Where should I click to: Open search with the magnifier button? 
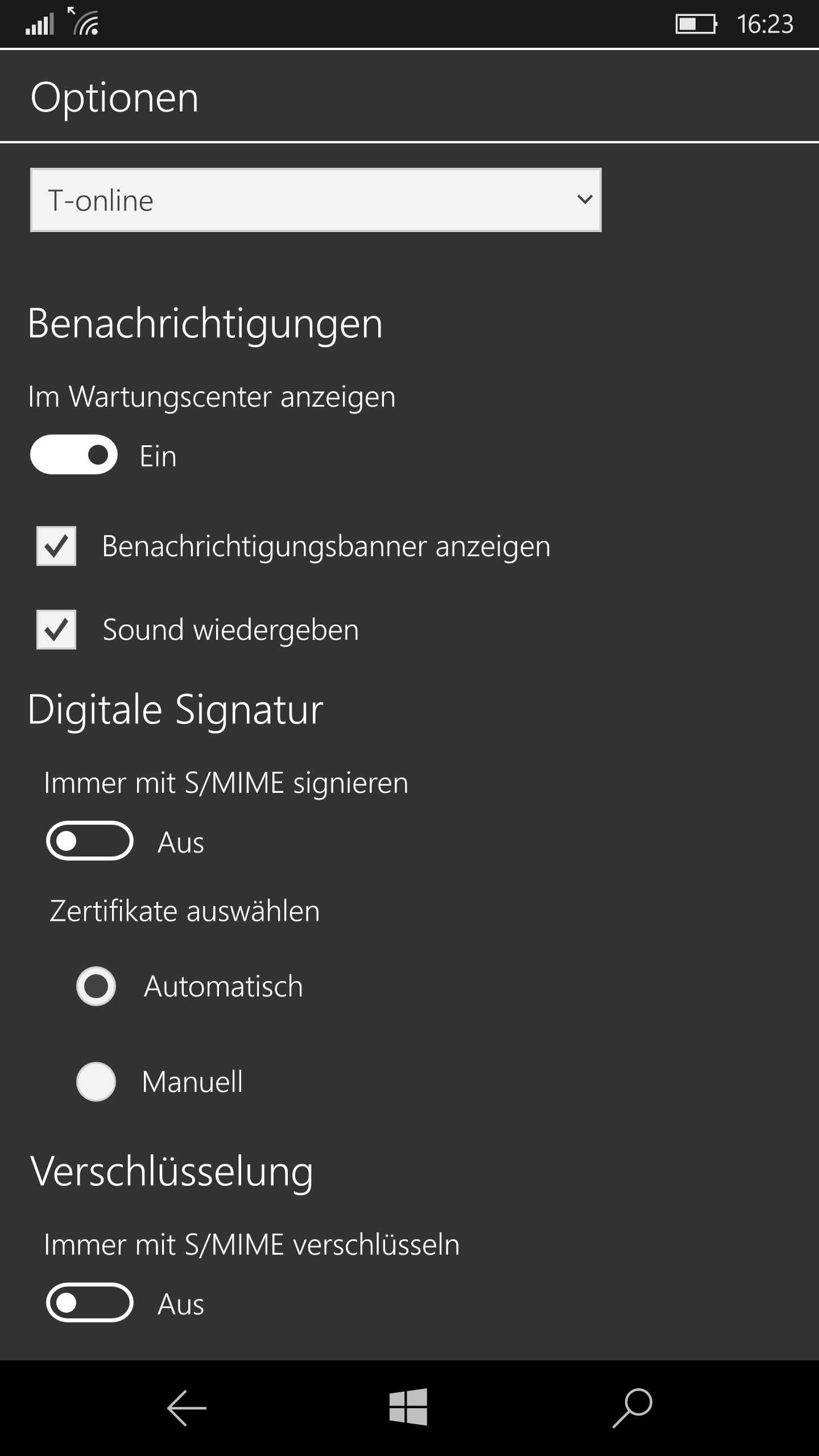(632, 1408)
